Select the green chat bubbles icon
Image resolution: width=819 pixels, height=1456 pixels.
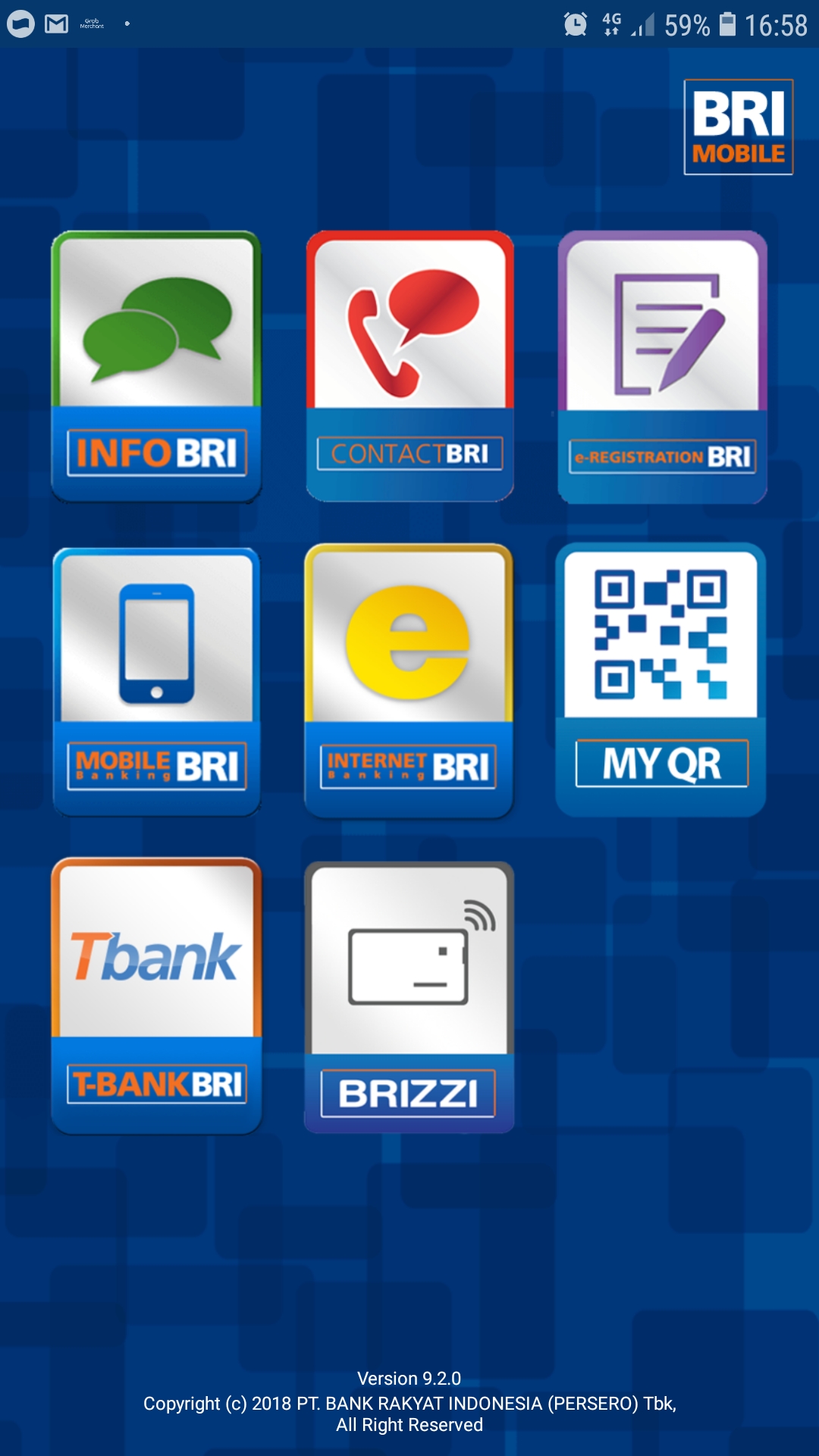pyautogui.click(x=155, y=326)
